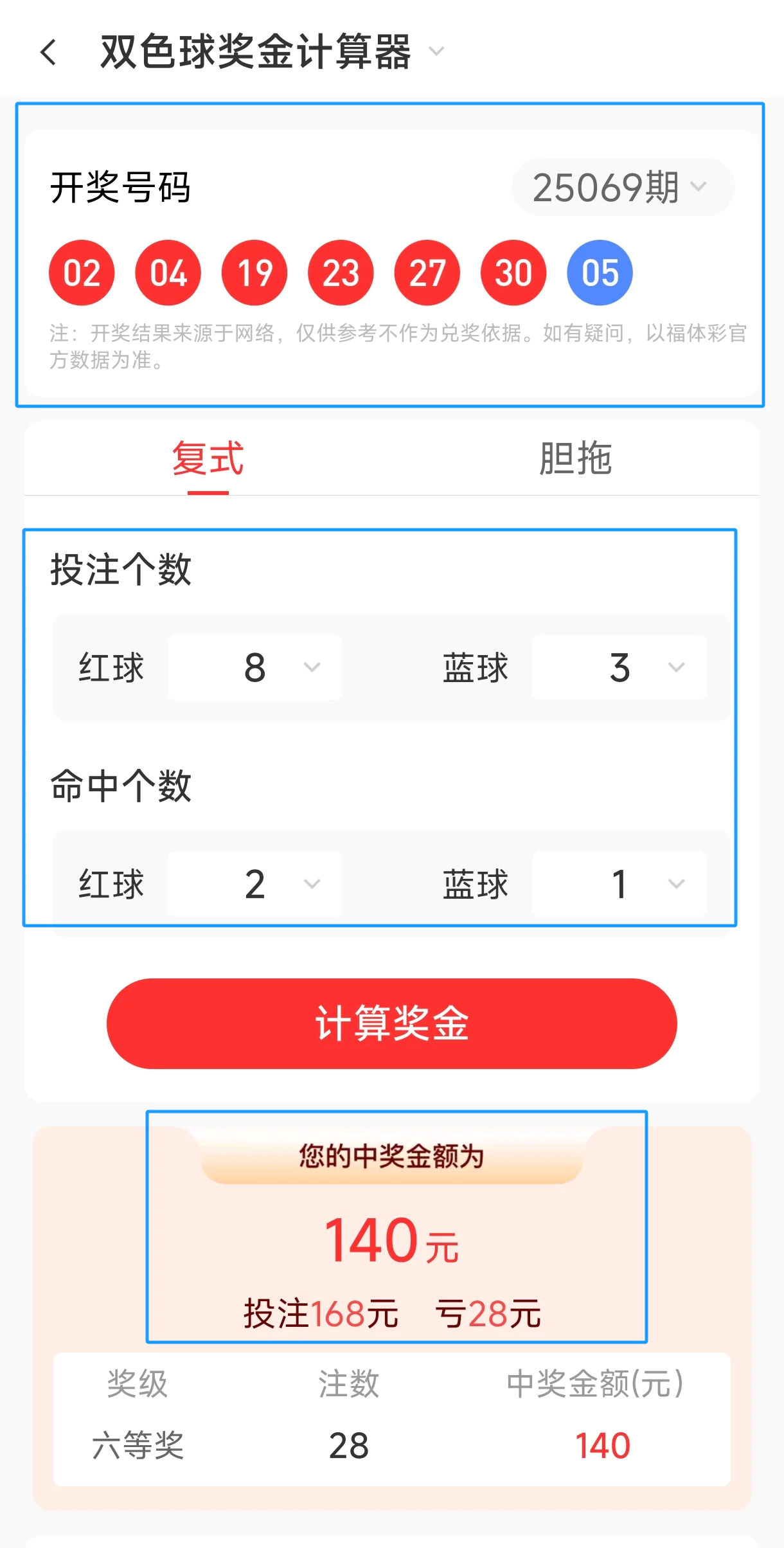Change 投注个数 红球 count dropdown
The image size is (784, 1548).
coord(255,667)
